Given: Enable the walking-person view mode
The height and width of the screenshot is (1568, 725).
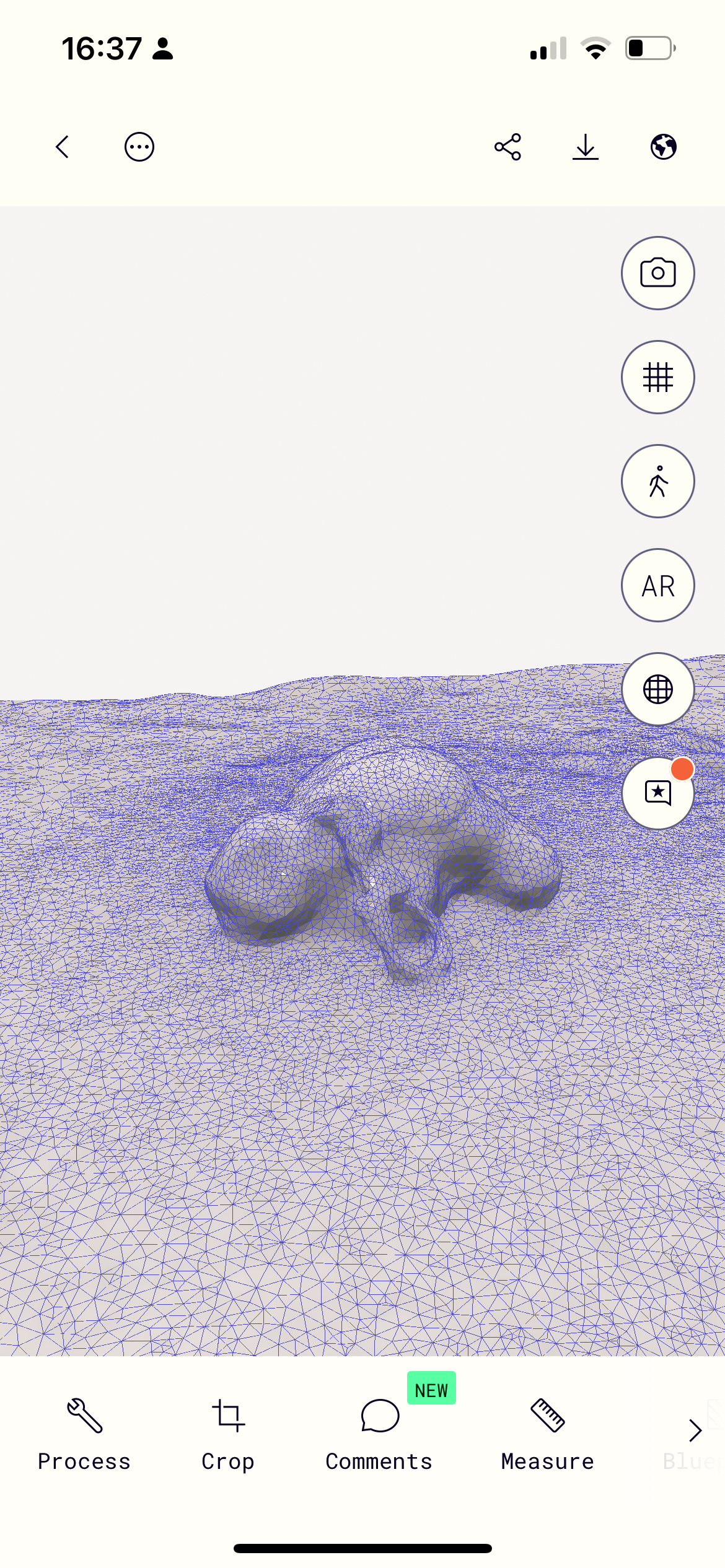Looking at the screenshot, I should pyautogui.click(x=657, y=481).
